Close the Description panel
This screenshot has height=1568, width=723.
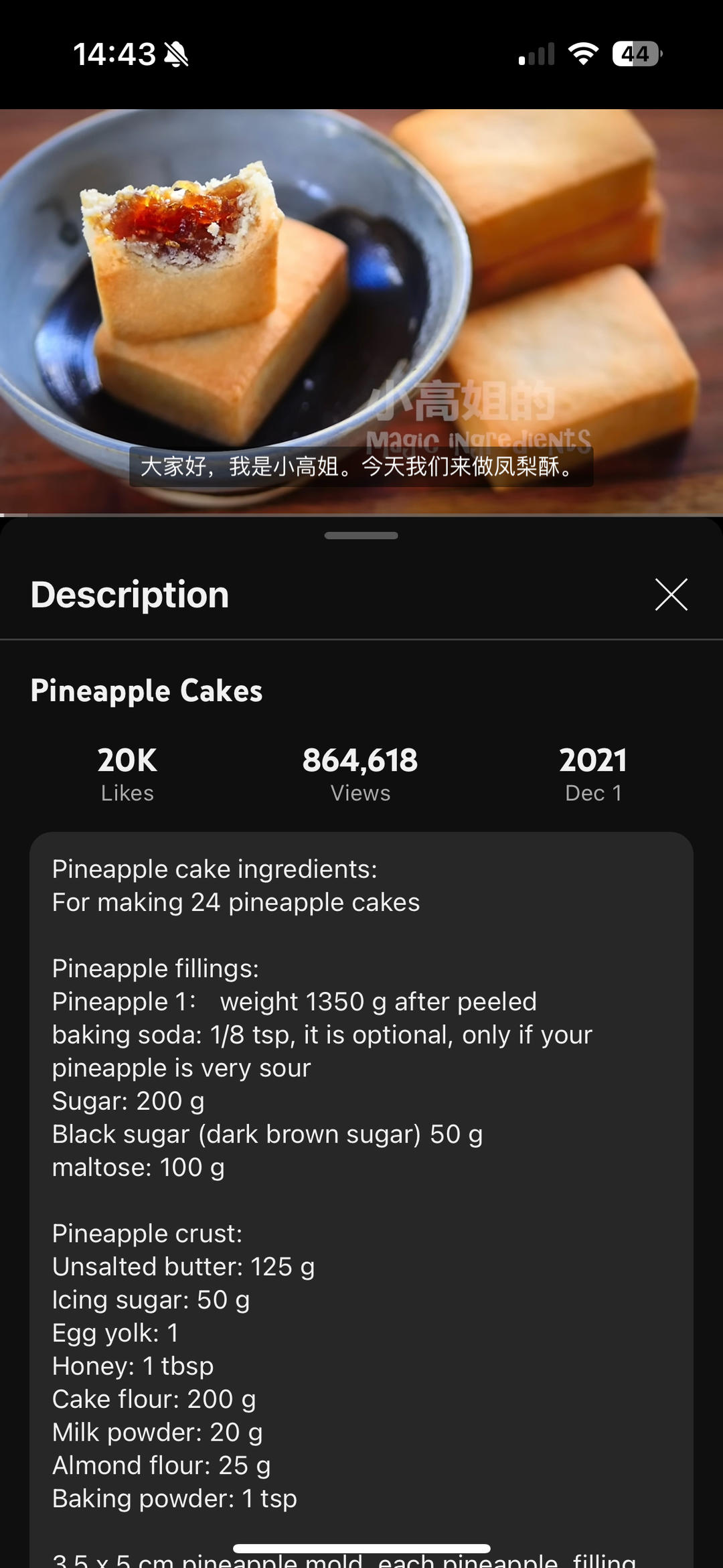(x=671, y=595)
